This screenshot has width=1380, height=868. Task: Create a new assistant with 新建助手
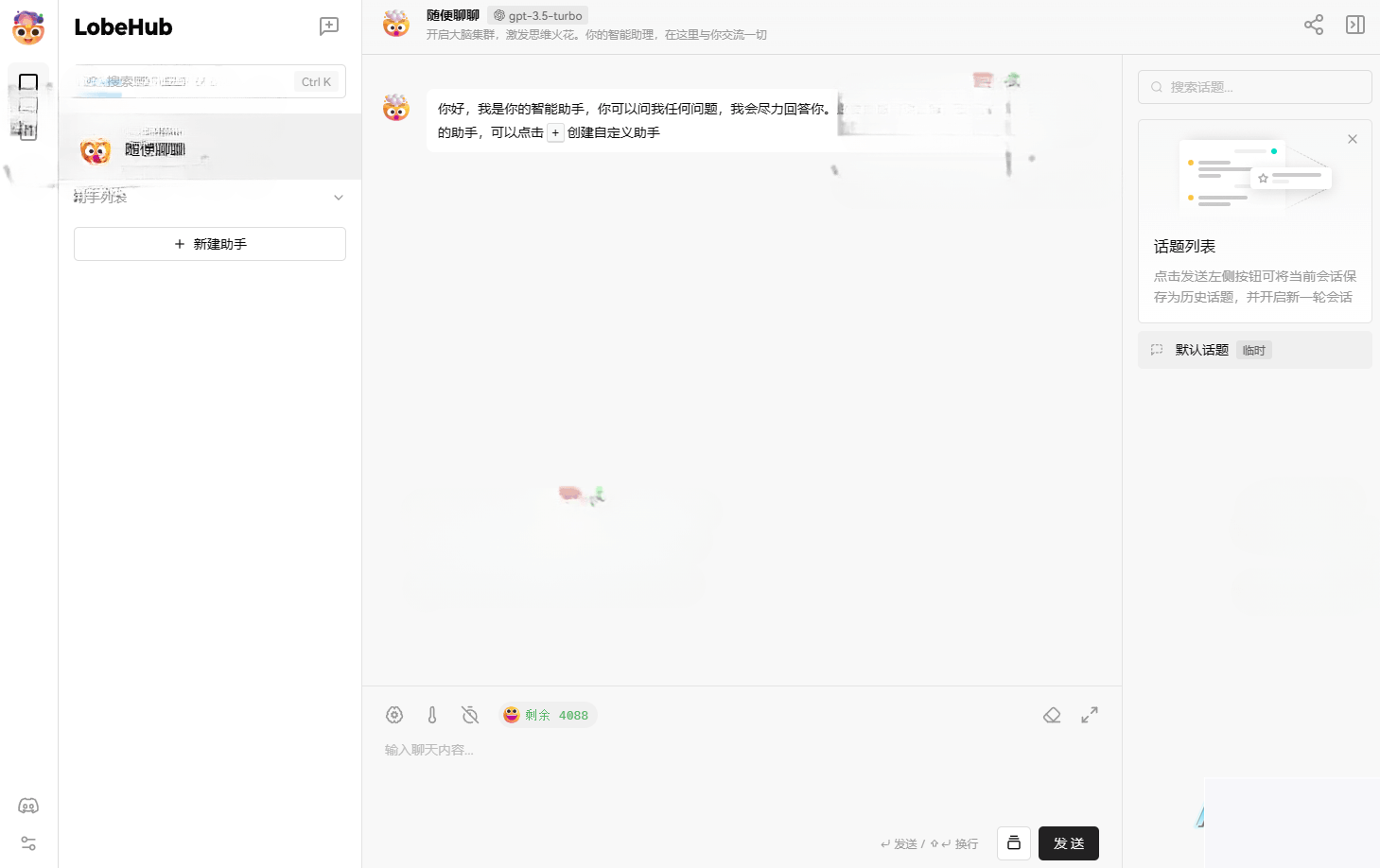point(210,244)
